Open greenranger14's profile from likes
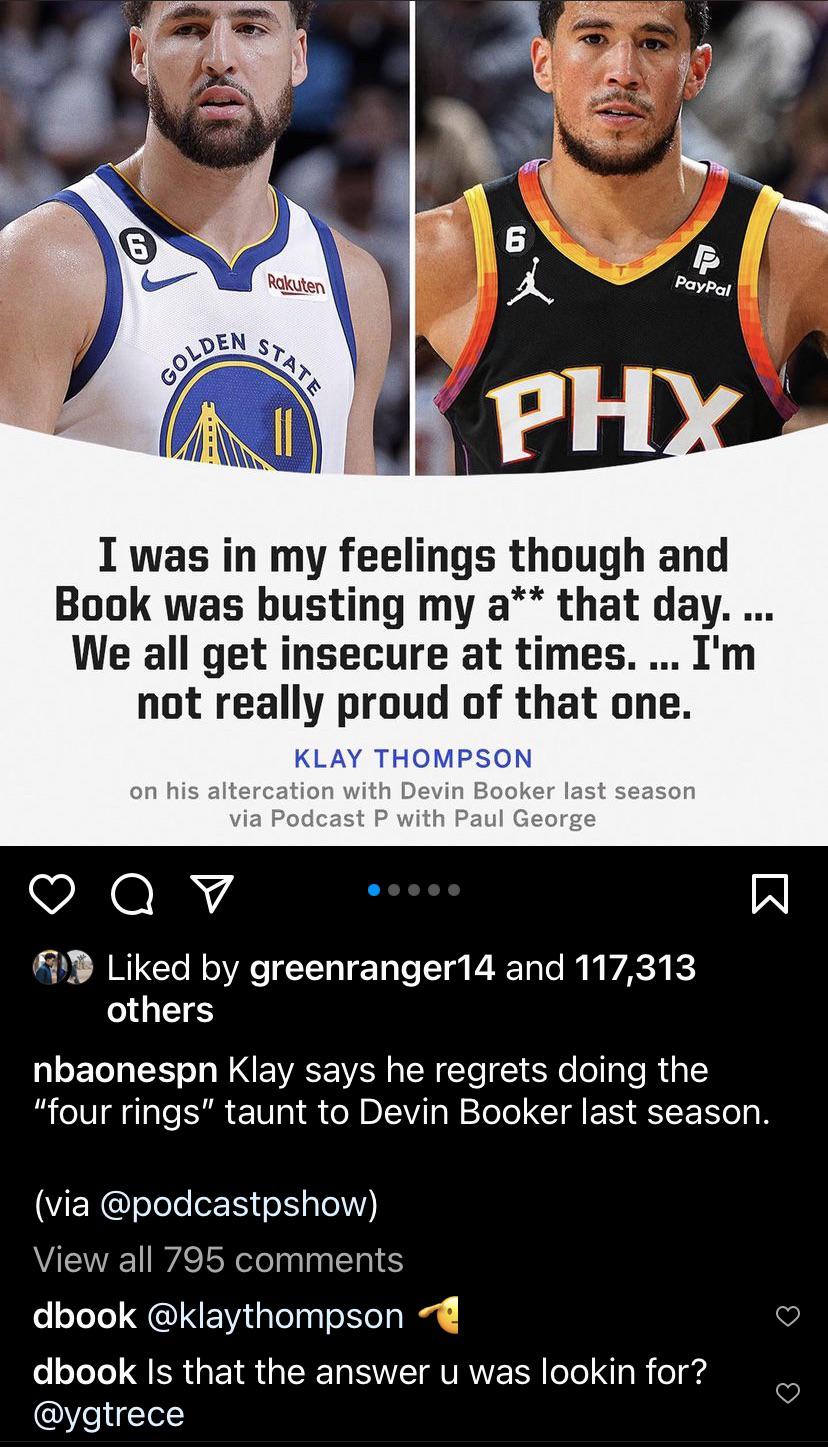828x1447 pixels. click(370, 968)
